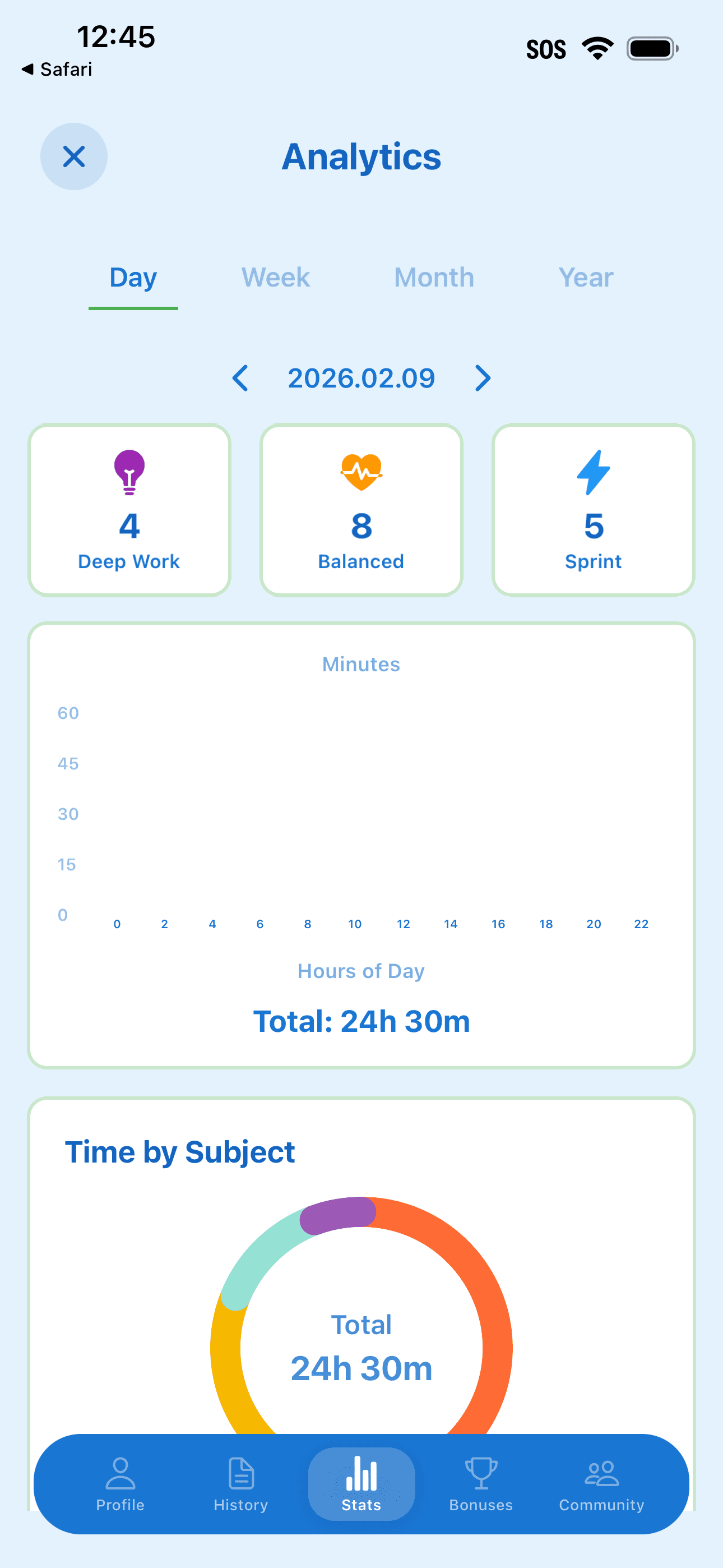723x1568 pixels.
Task: Go to previous day with left chevron
Action: click(x=240, y=378)
